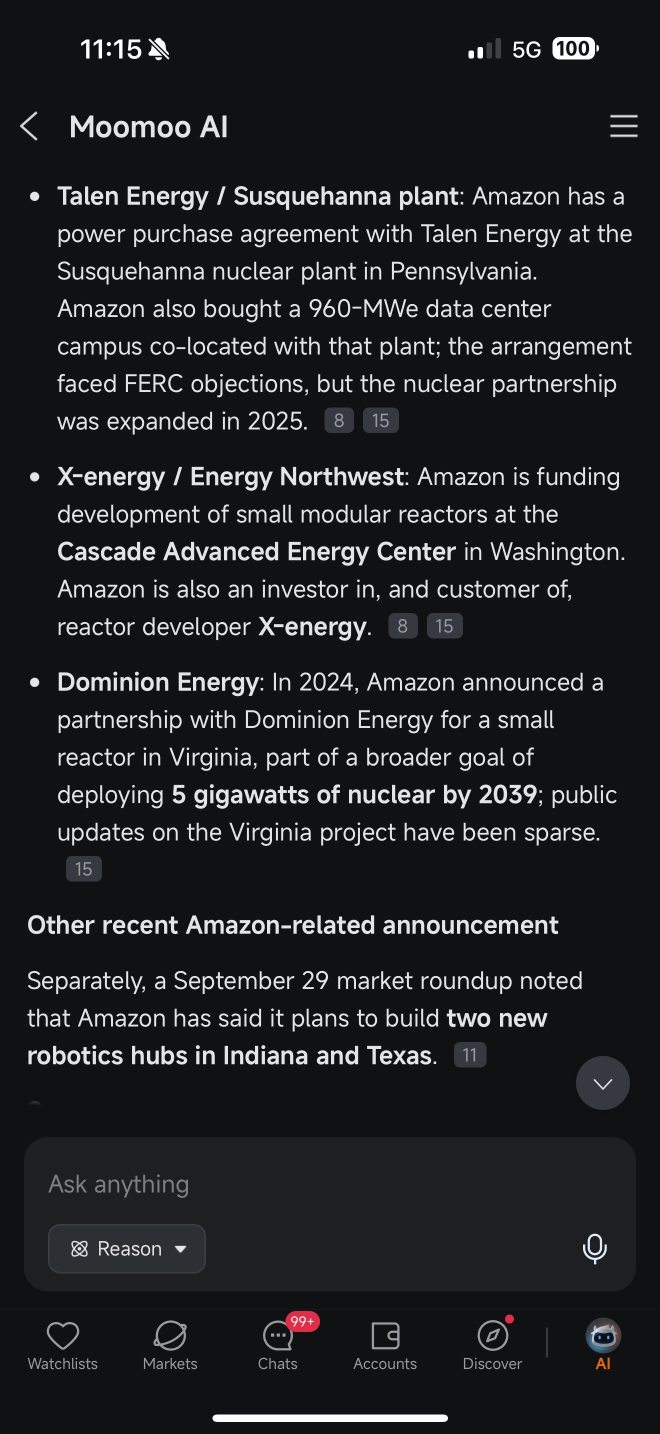The image size is (660, 1434).
Task: Switch to the Markets tab
Action: tap(170, 1346)
